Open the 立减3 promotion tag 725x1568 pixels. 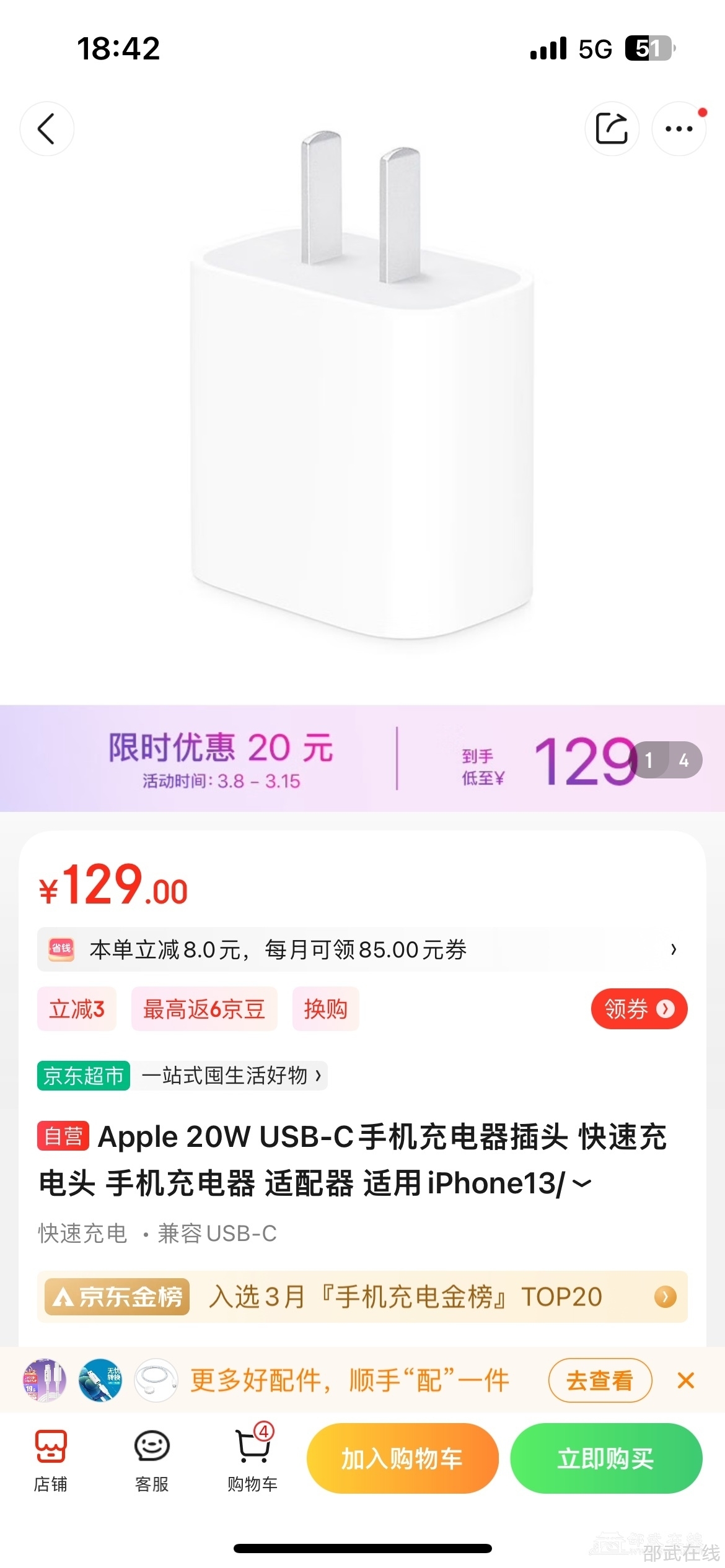point(77,1009)
